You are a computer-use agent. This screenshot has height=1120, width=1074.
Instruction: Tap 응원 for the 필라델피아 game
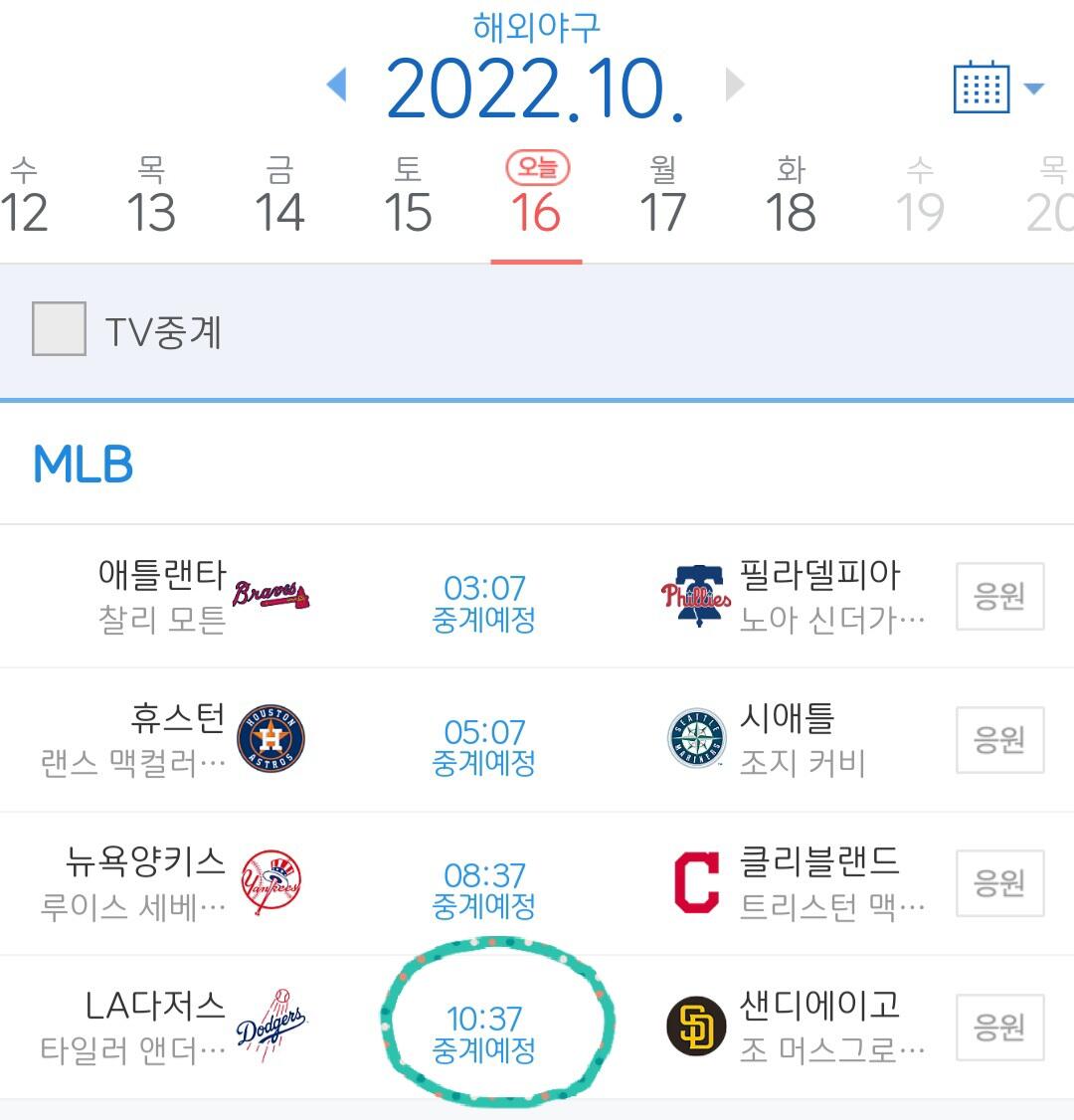[x=999, y=597]
